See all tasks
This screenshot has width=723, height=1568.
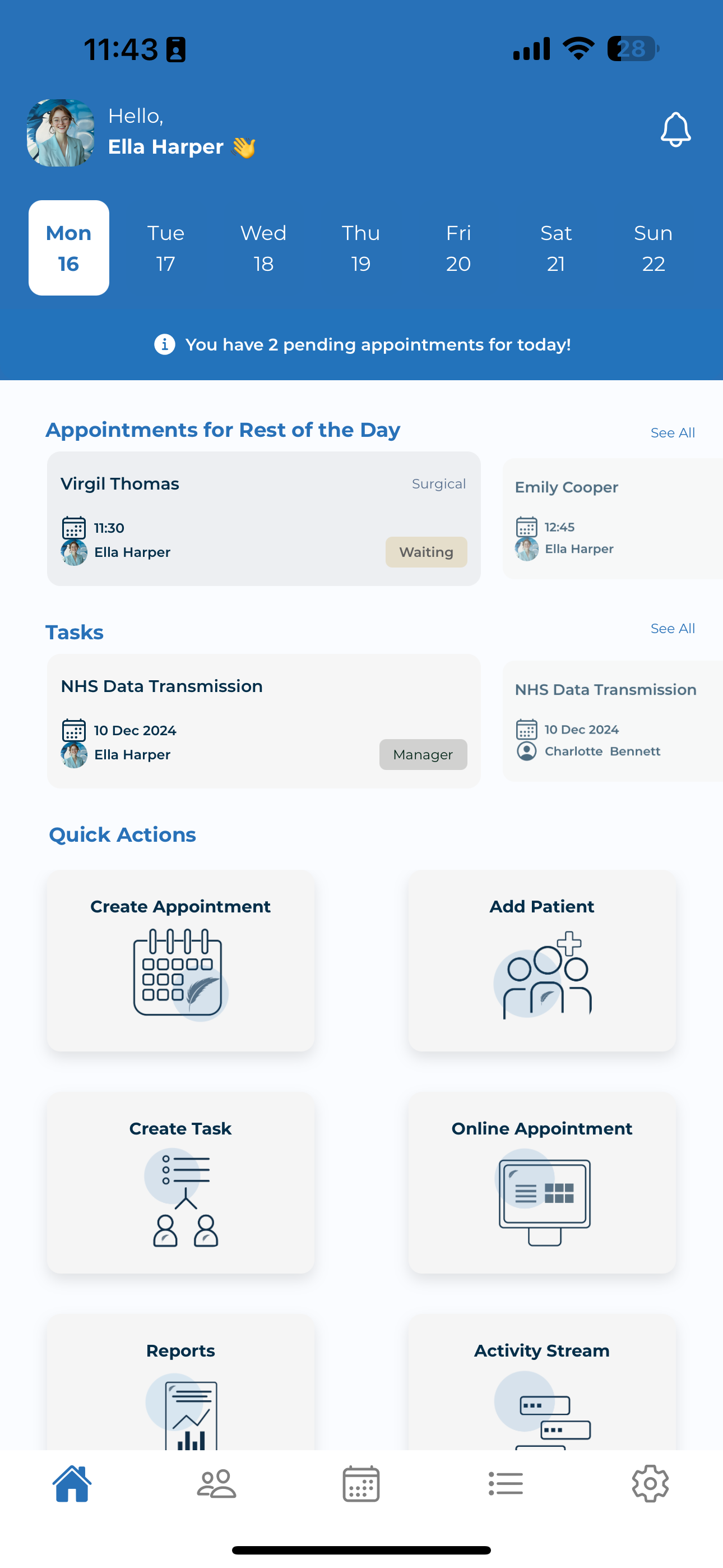coord(672,628)
